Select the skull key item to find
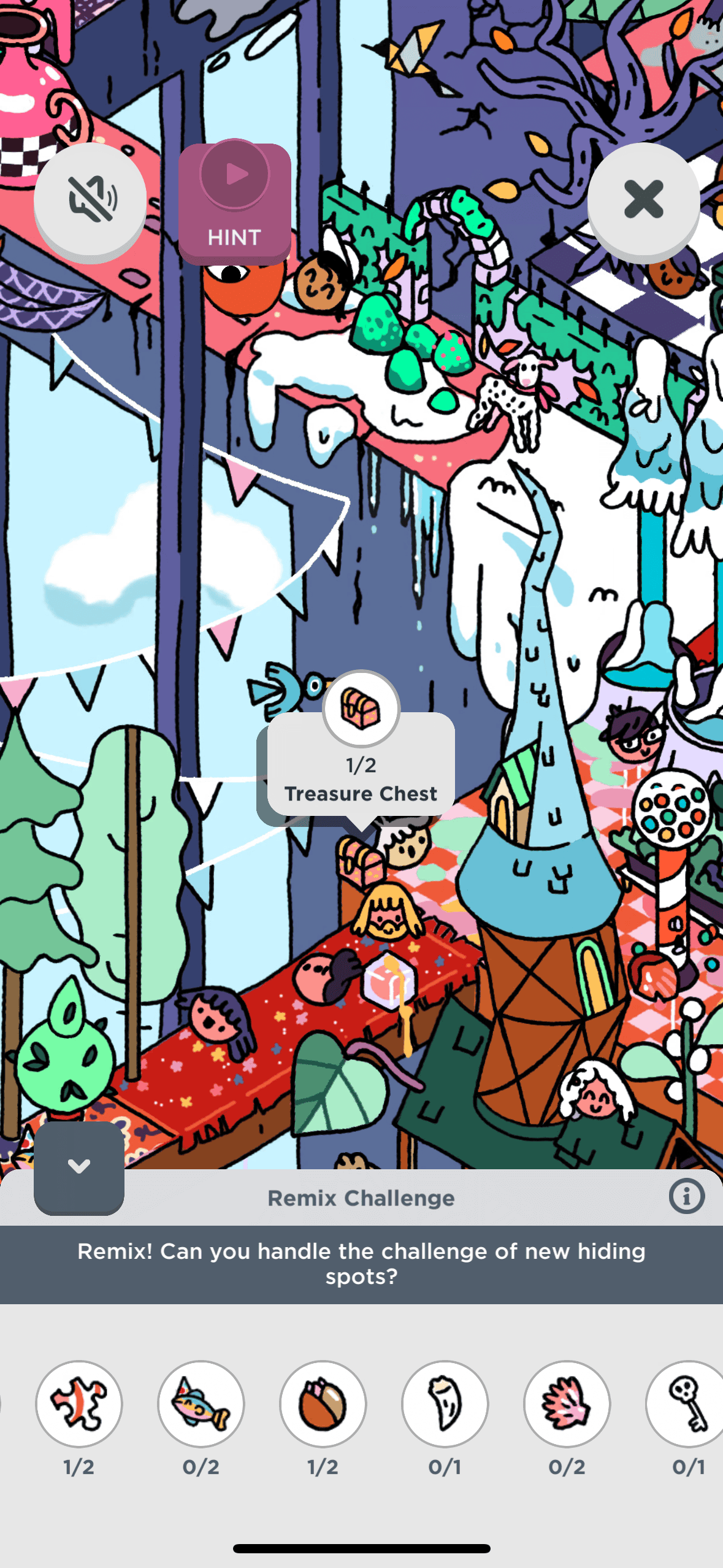The image size is (723, 1568). tap(687, 1404)
